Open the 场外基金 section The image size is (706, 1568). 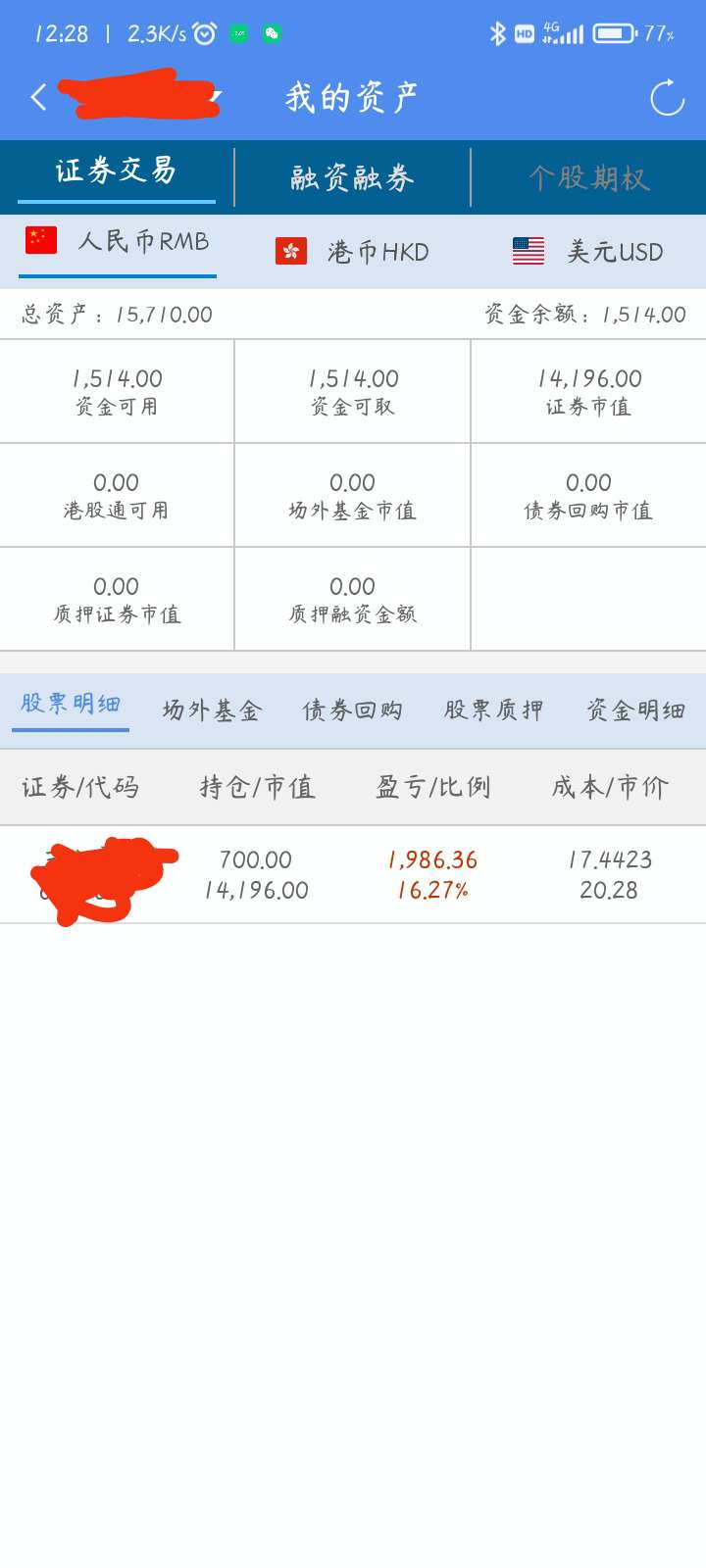coord(212,710)
